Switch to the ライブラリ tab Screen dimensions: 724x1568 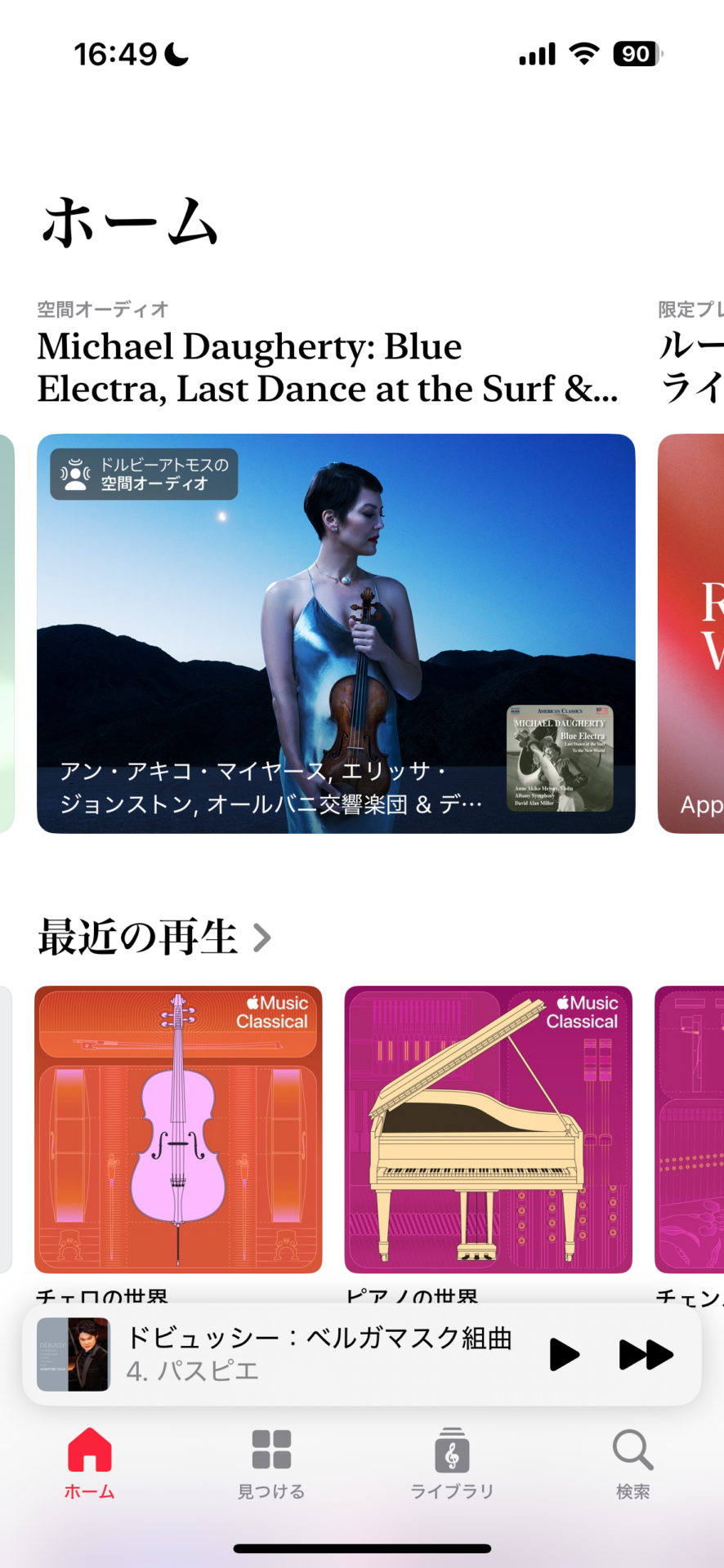[452, 1463]
